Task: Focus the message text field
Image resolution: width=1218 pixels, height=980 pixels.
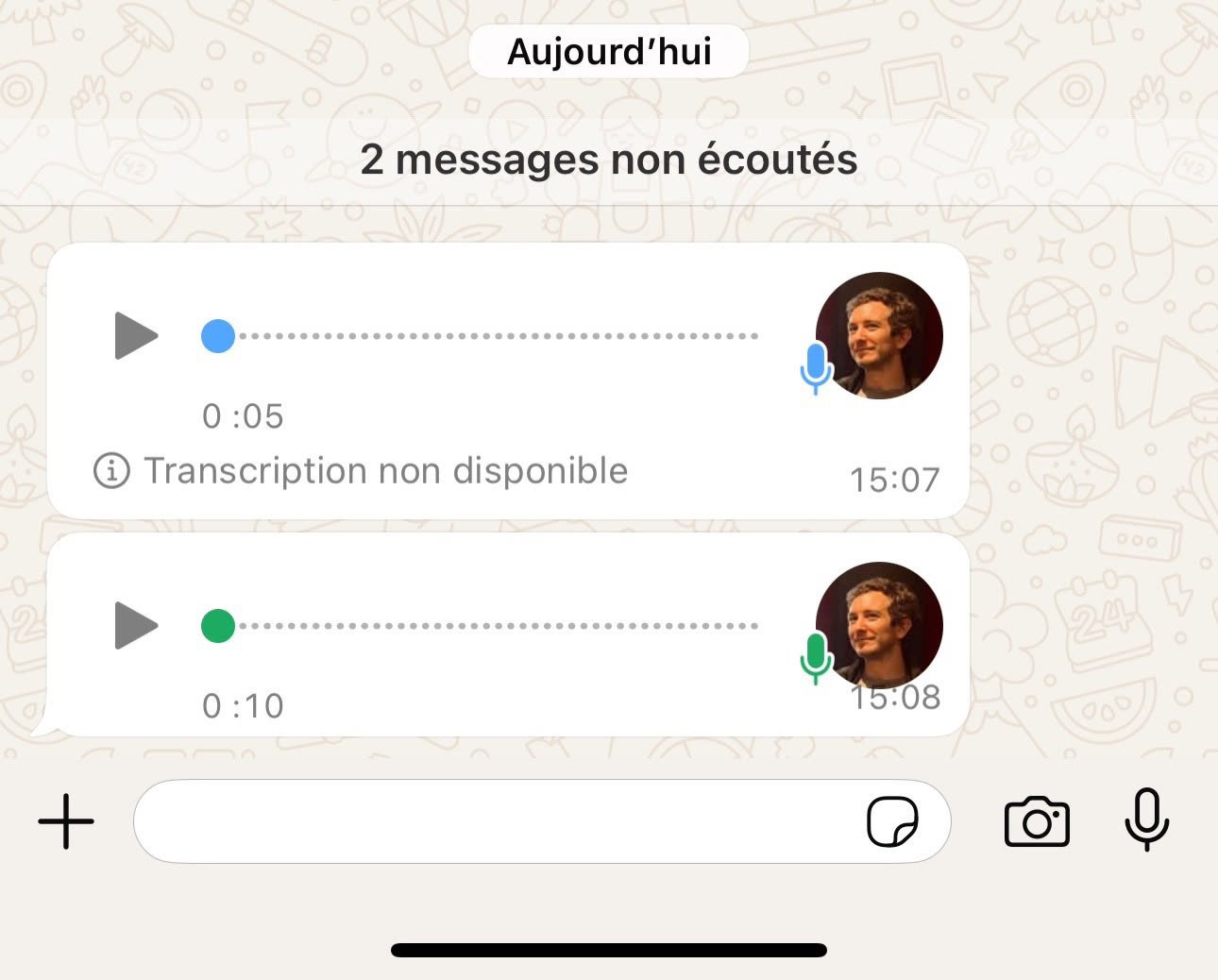Action: [491, 821]
